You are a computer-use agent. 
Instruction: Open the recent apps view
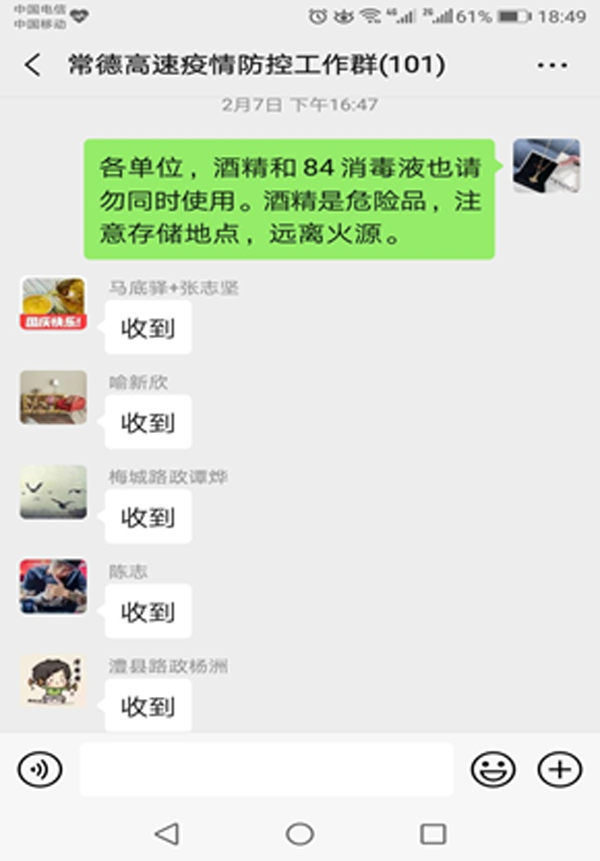tap(433, 833)
